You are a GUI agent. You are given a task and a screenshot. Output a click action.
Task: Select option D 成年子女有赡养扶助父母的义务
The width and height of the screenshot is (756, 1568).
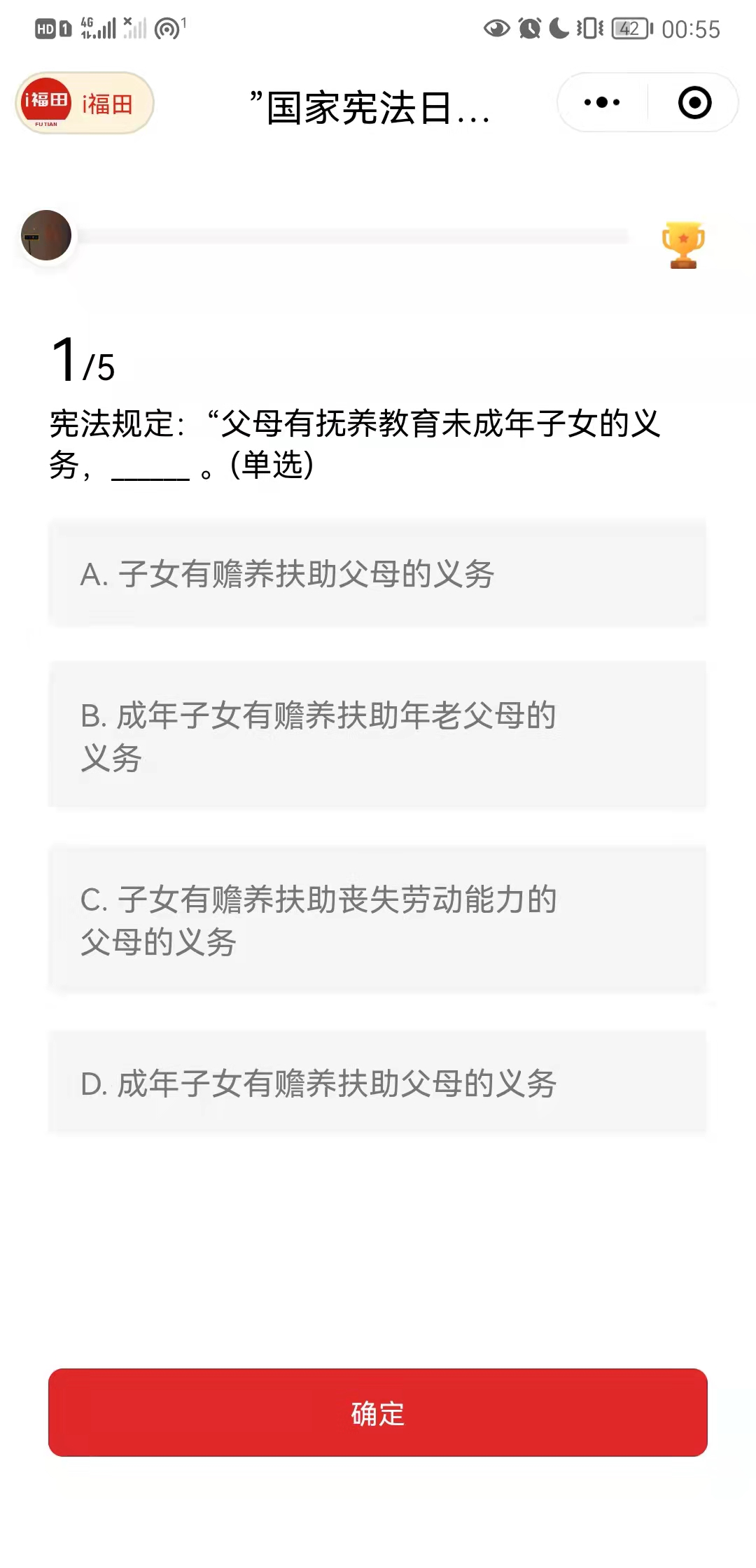378,1083
